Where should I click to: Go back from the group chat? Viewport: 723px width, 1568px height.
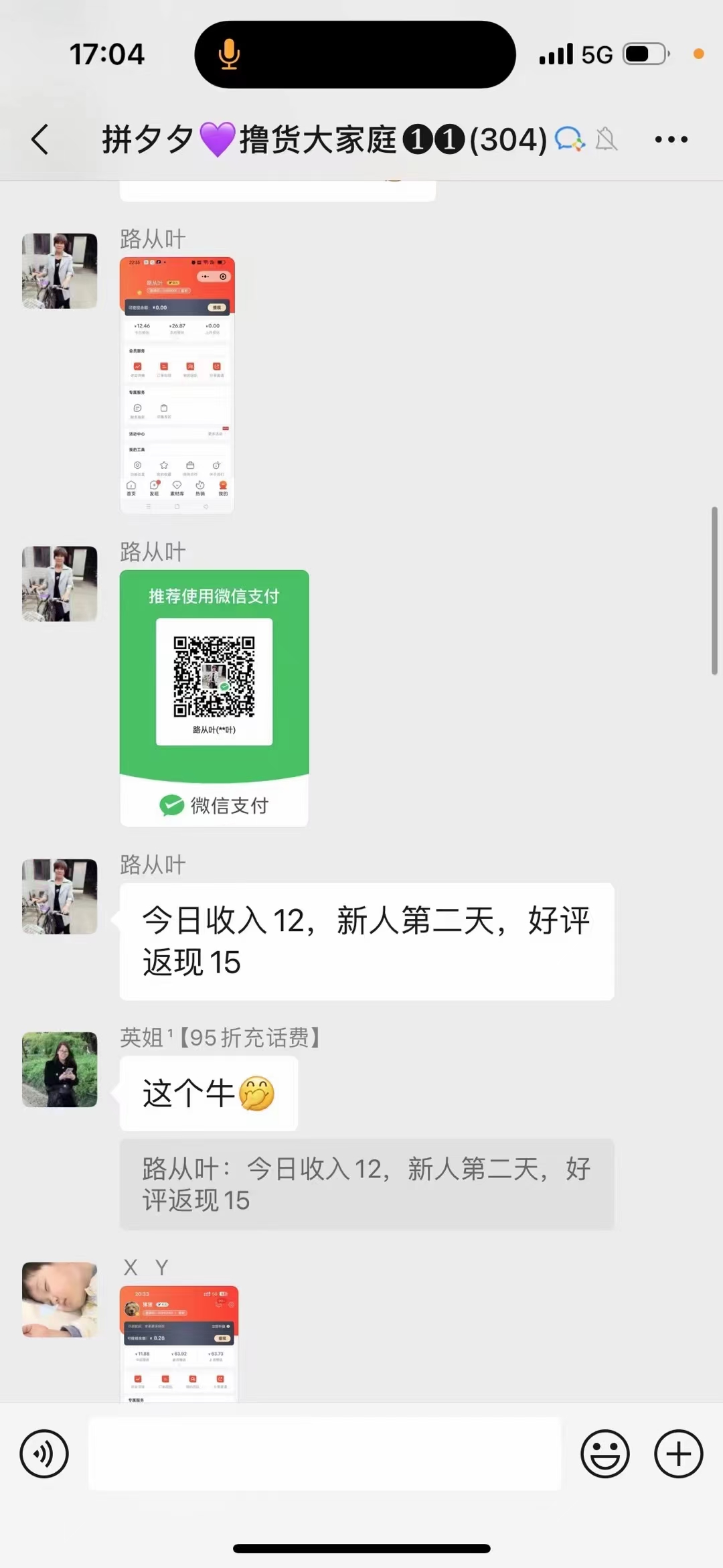coord(40,139)
